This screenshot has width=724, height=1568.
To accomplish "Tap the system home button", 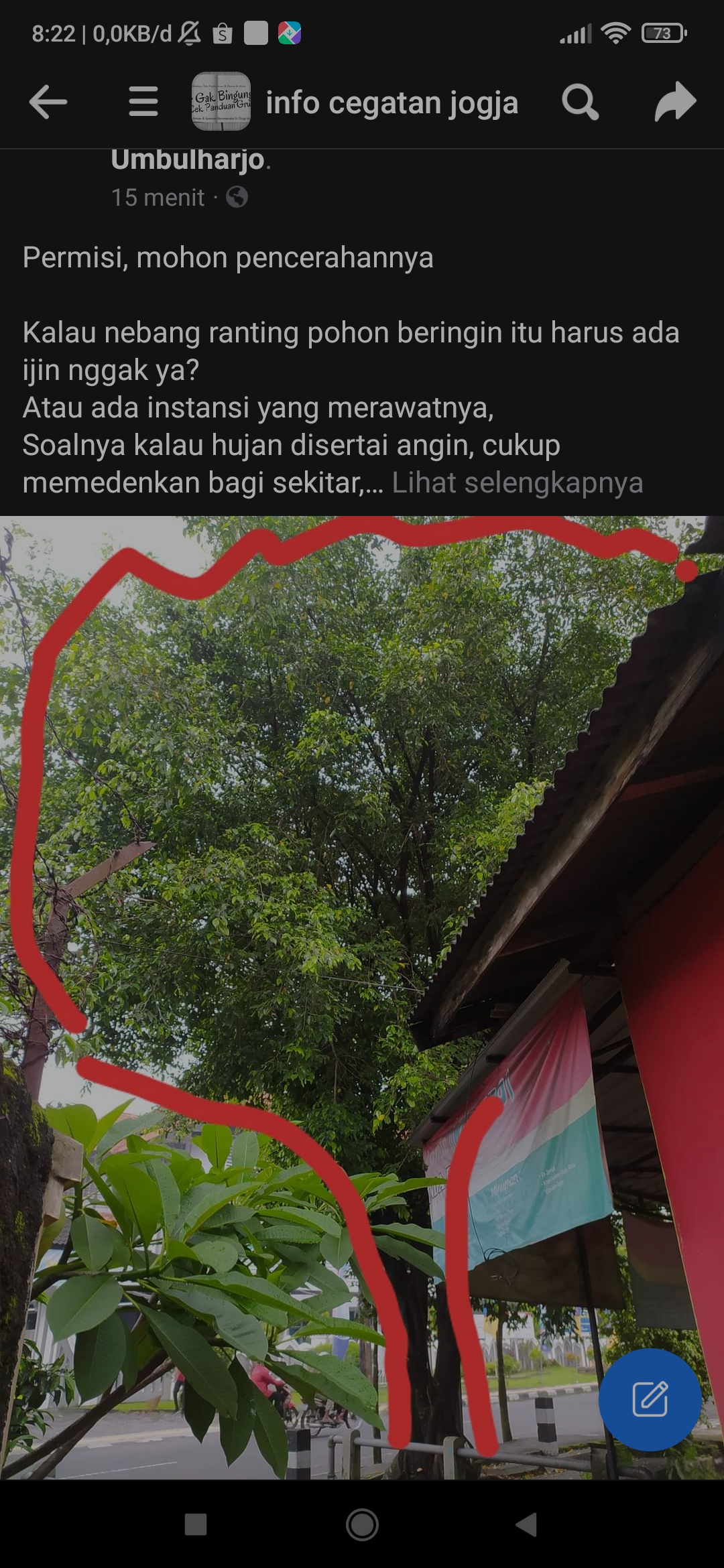I will pyautogui.click(x=362, y=1524).
